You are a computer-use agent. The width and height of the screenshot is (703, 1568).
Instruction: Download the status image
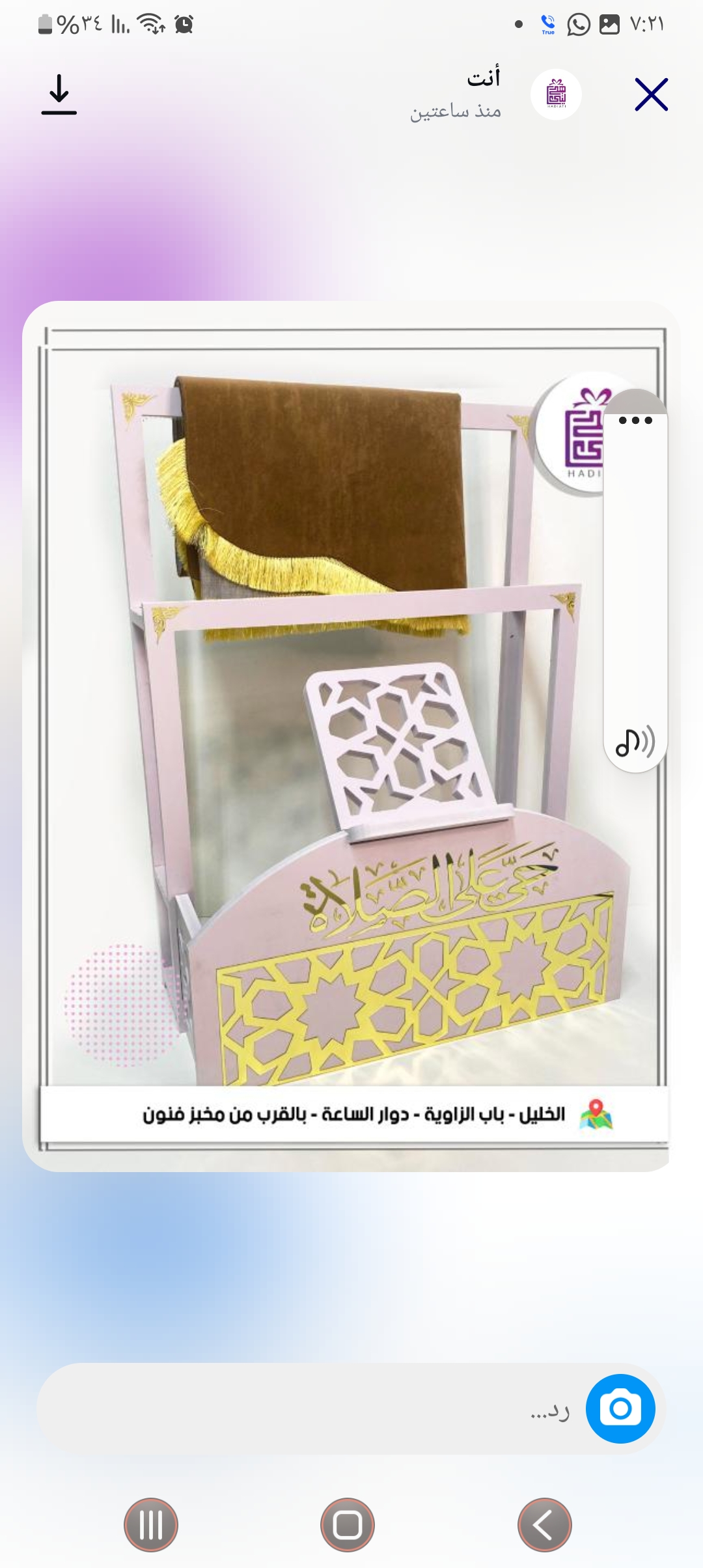coord(59,95)
